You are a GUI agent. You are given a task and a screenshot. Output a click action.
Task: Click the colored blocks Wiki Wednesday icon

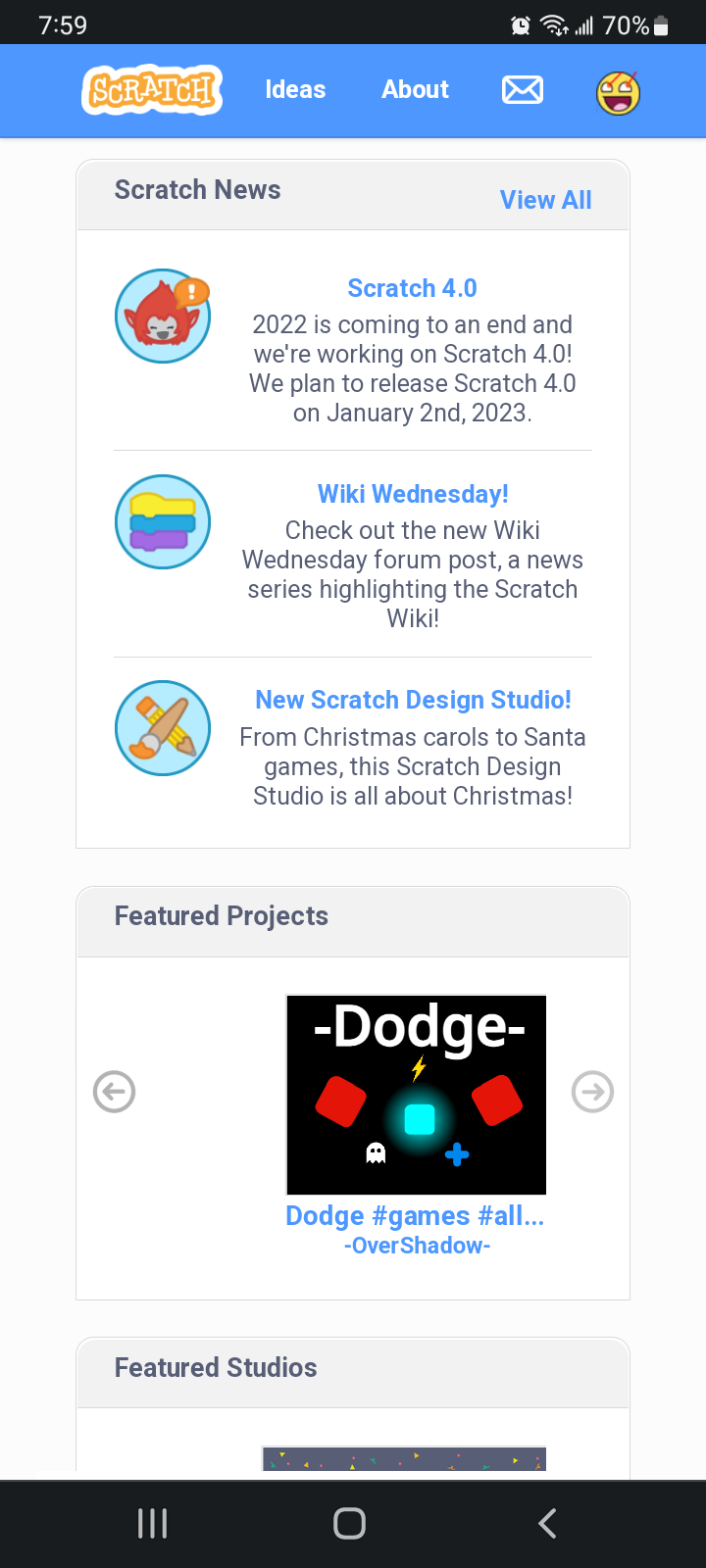point(163,521)
